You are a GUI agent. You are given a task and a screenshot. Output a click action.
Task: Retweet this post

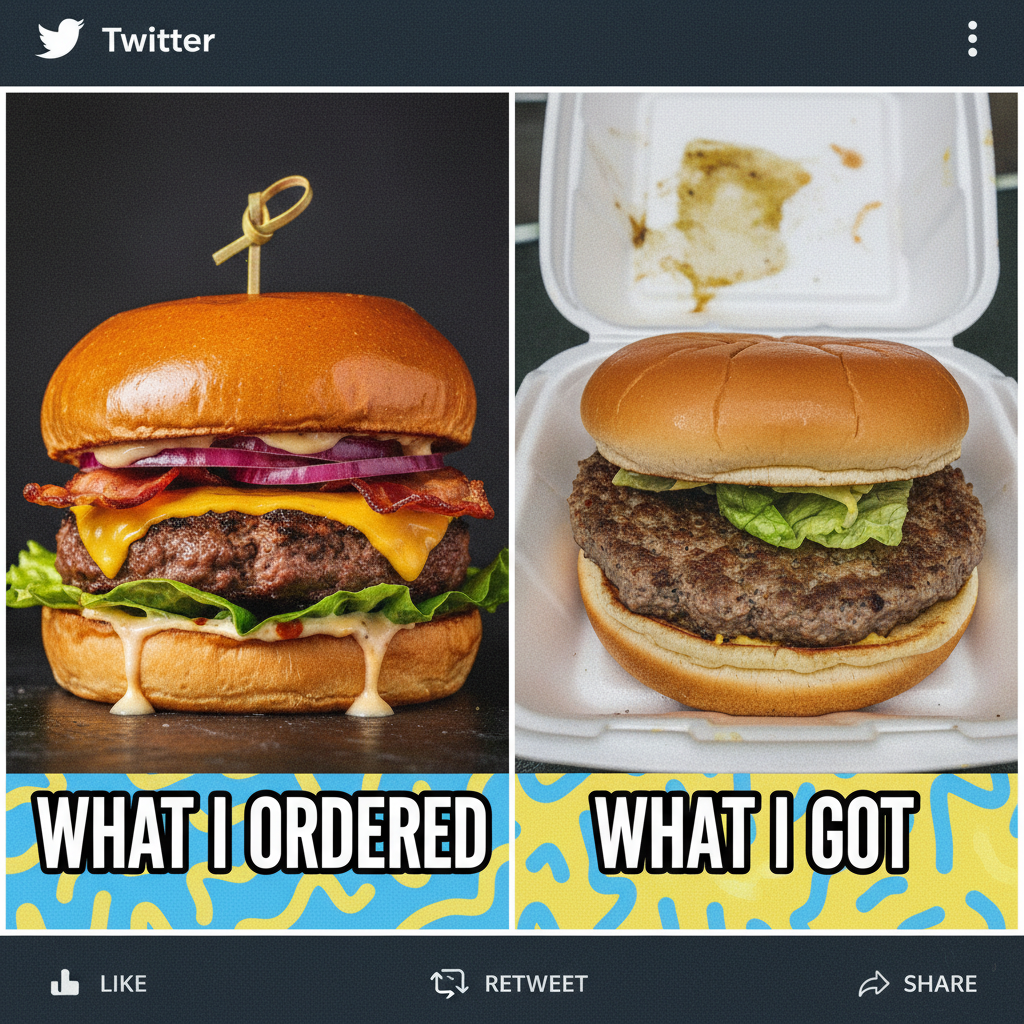[509, 984]
